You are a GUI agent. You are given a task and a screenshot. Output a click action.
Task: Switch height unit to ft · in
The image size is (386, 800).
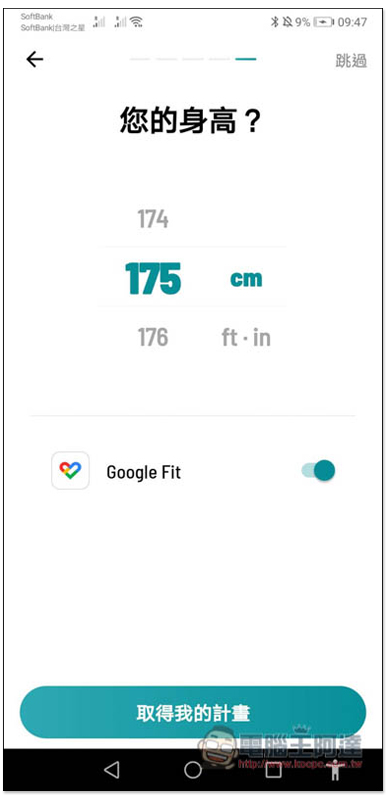tap(246, 338)
